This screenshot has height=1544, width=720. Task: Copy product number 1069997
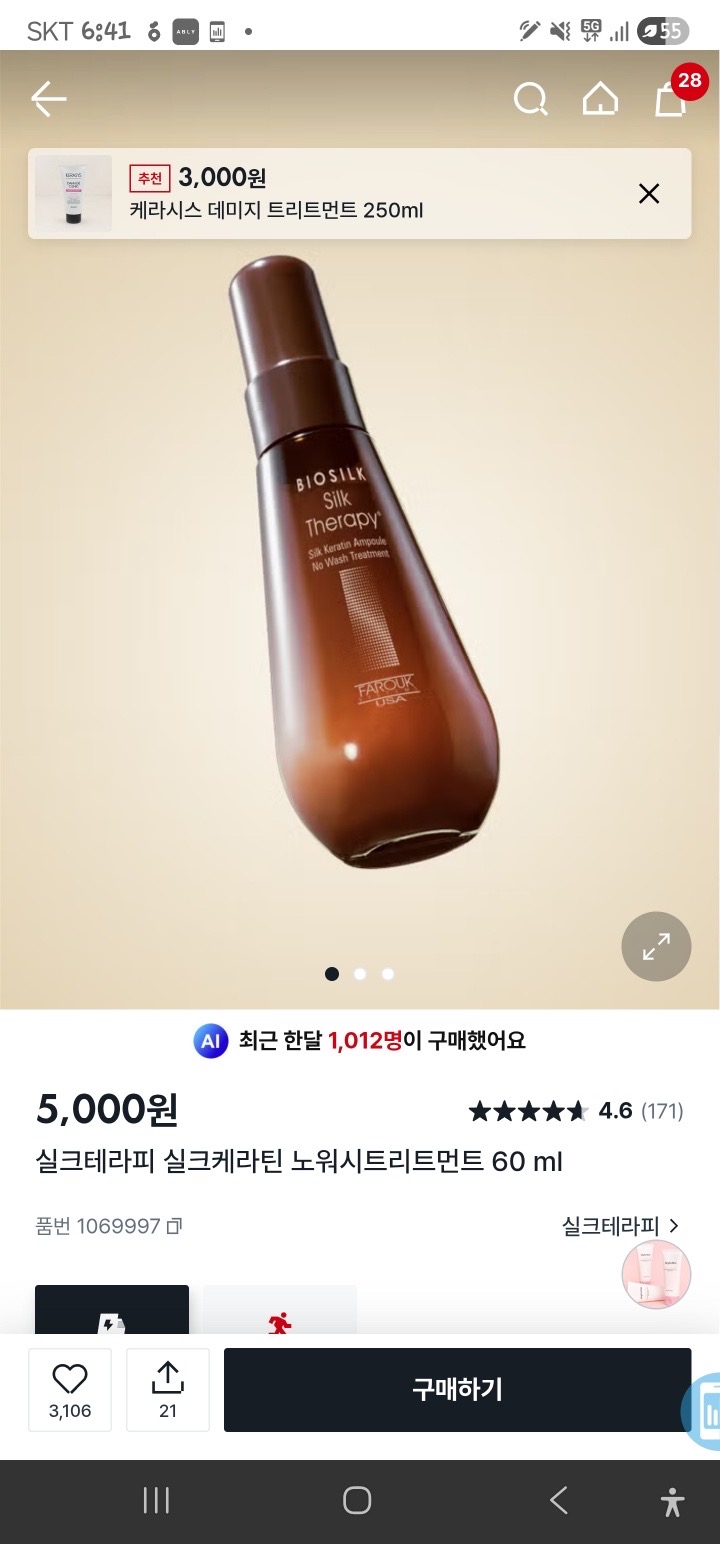(175, 1226)
